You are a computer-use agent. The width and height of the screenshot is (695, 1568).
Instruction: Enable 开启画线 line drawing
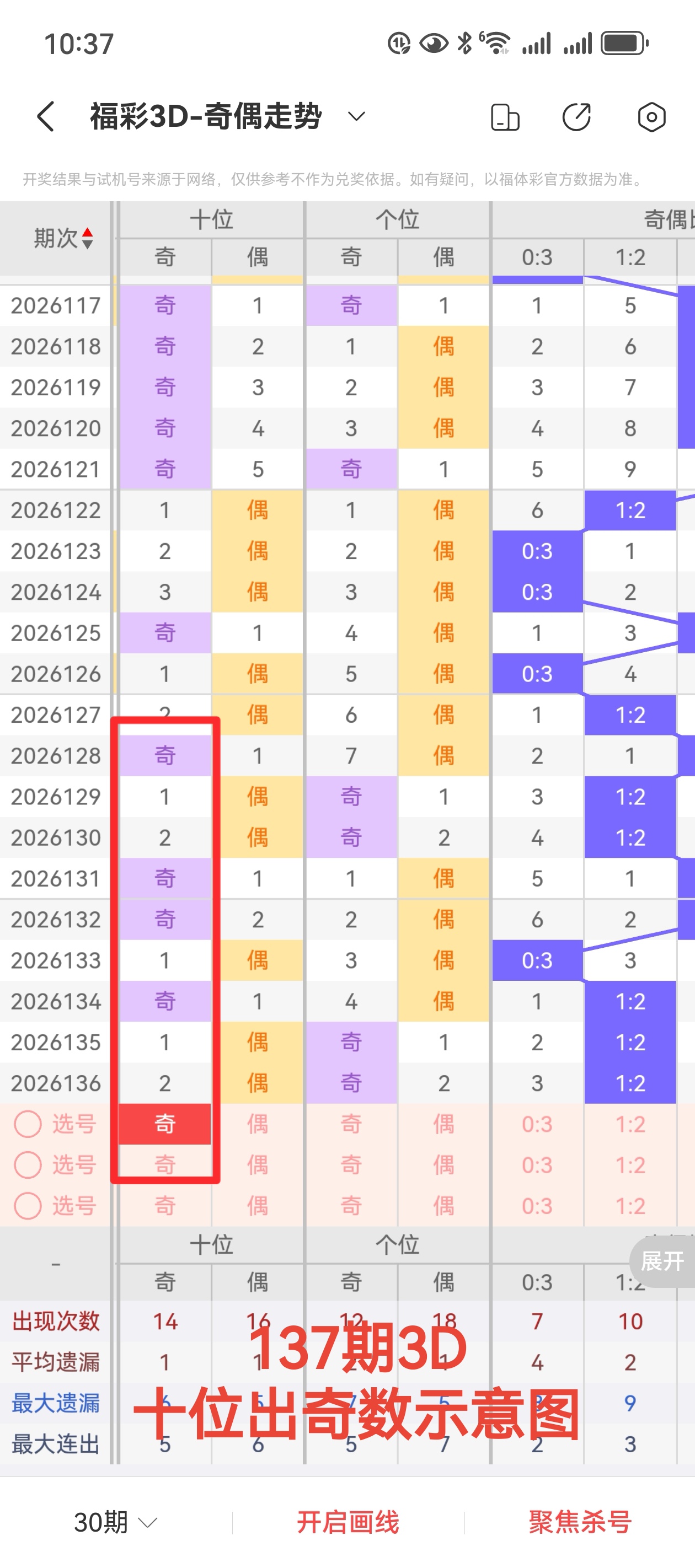(348, 1522)
